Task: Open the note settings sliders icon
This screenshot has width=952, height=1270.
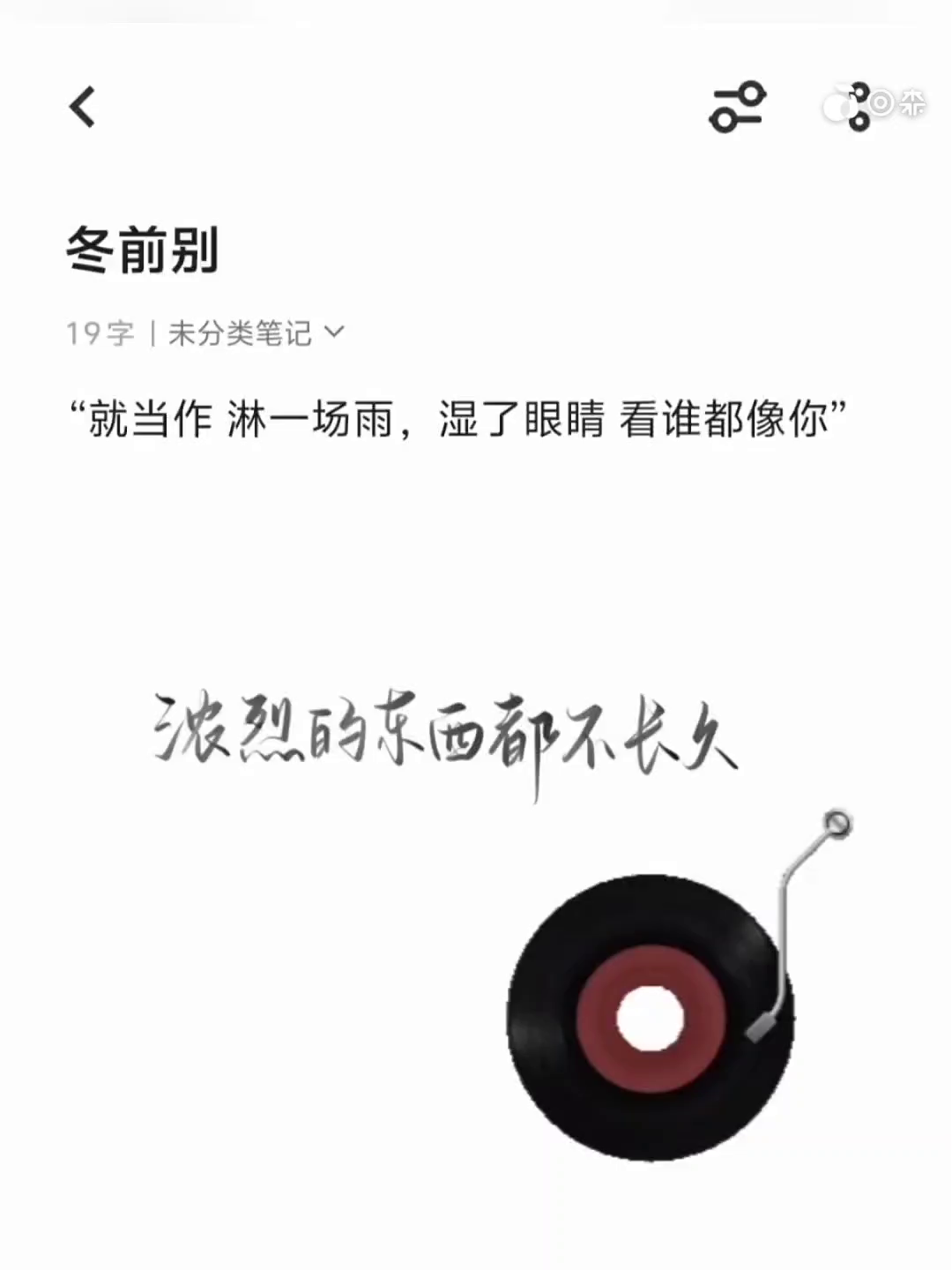Action: point(737,108)
